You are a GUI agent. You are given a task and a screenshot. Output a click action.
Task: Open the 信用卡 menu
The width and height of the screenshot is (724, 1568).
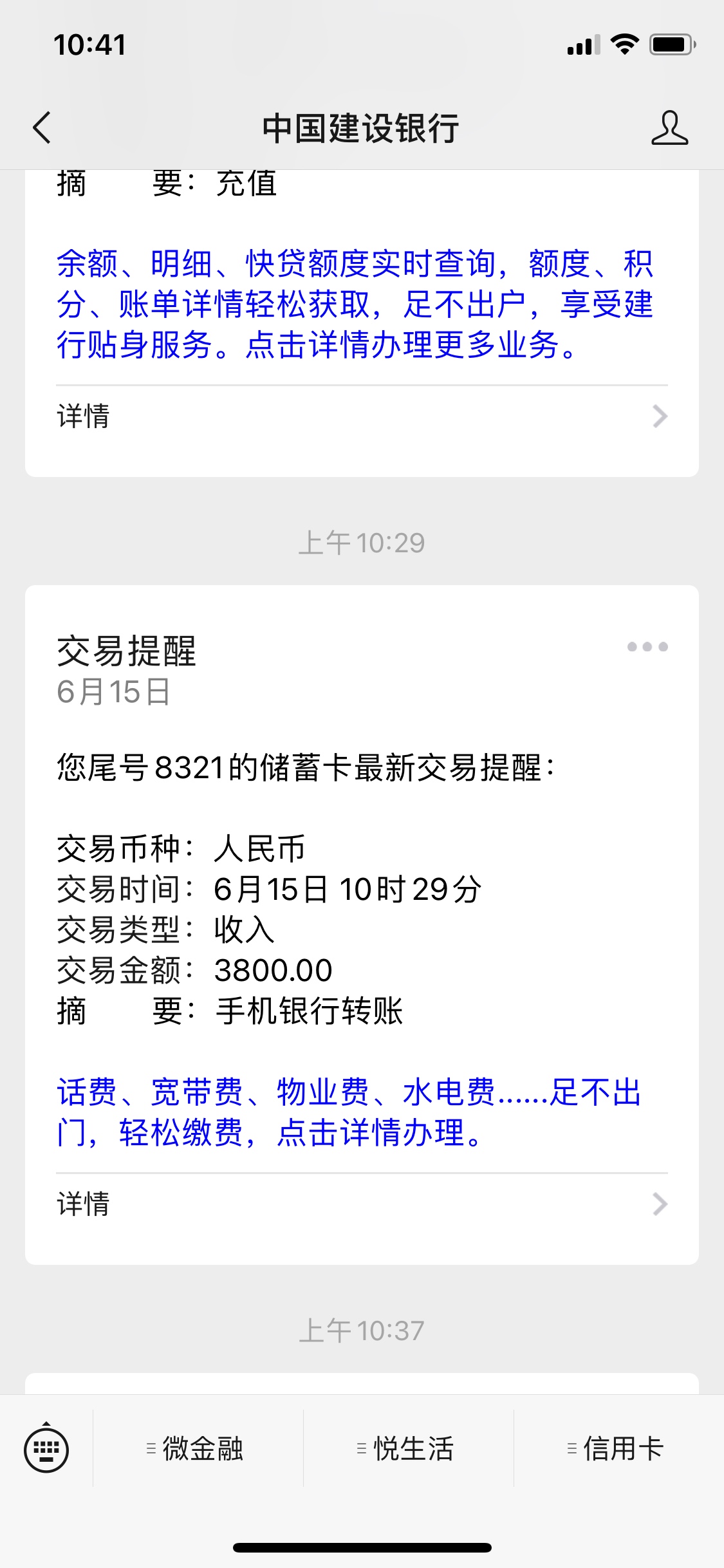(x=618, y=1449)
